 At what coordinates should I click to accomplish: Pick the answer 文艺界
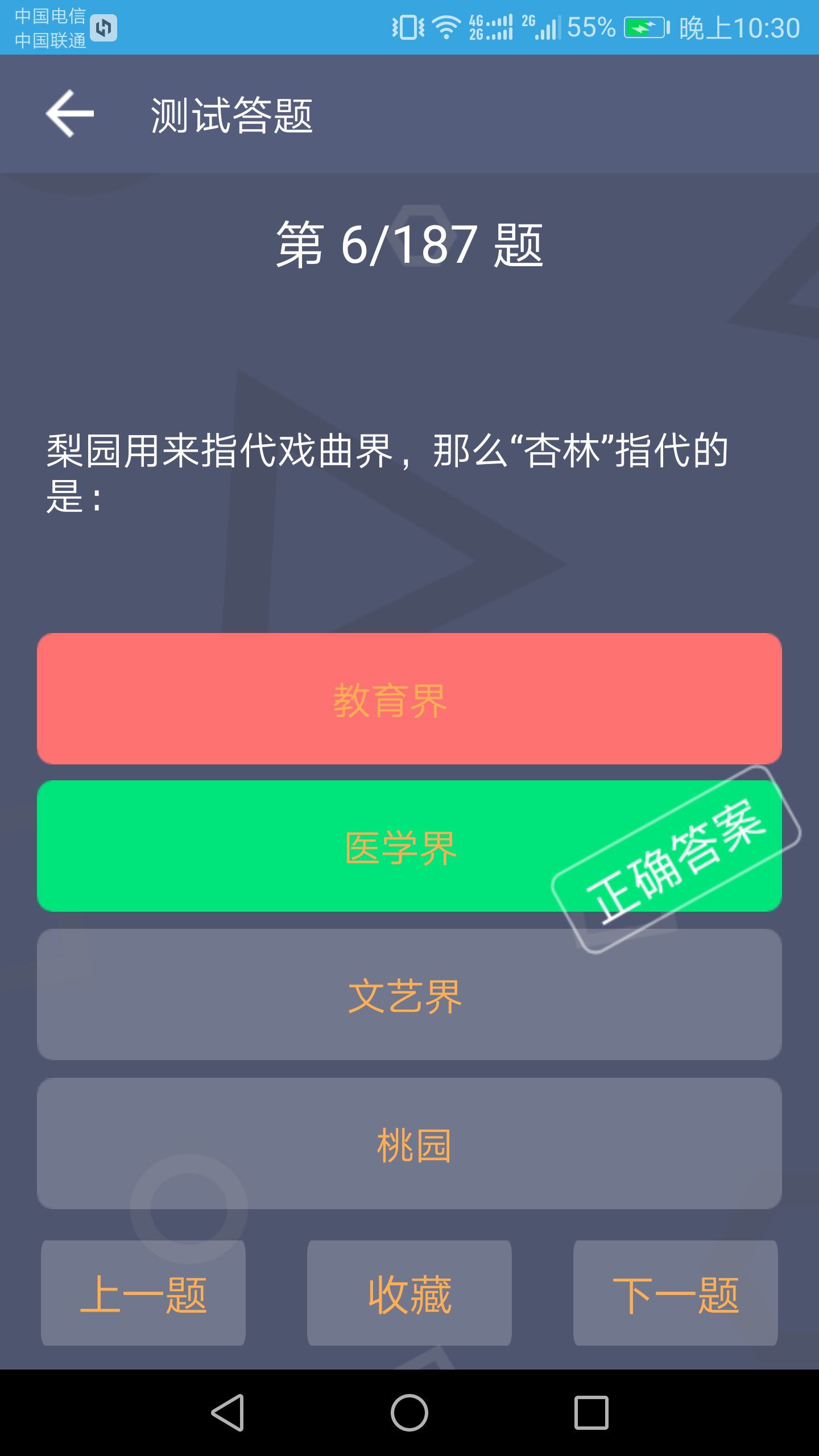[x=409, y=995]
